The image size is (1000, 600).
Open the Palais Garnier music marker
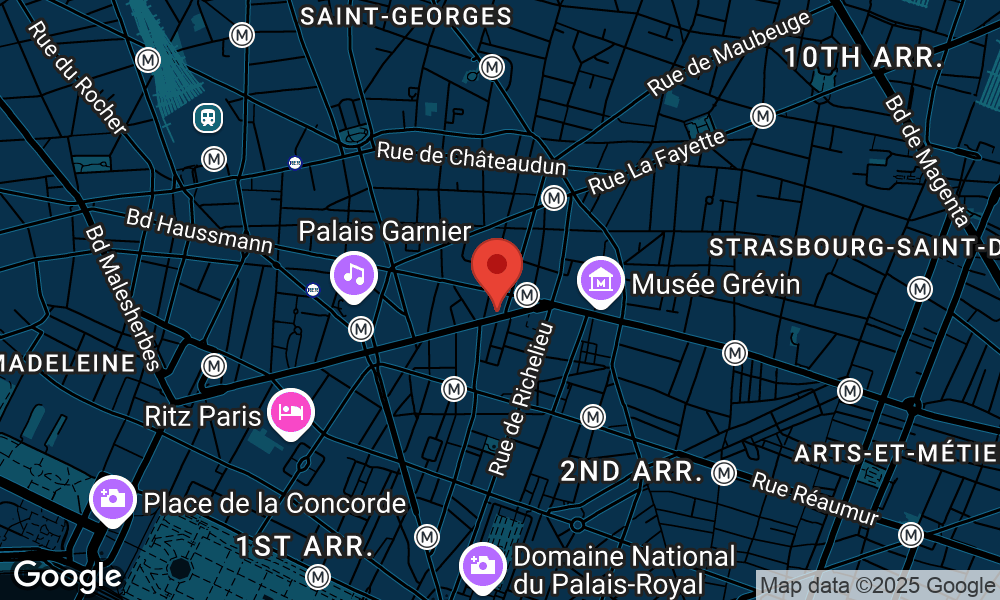[x=353, y=274]
